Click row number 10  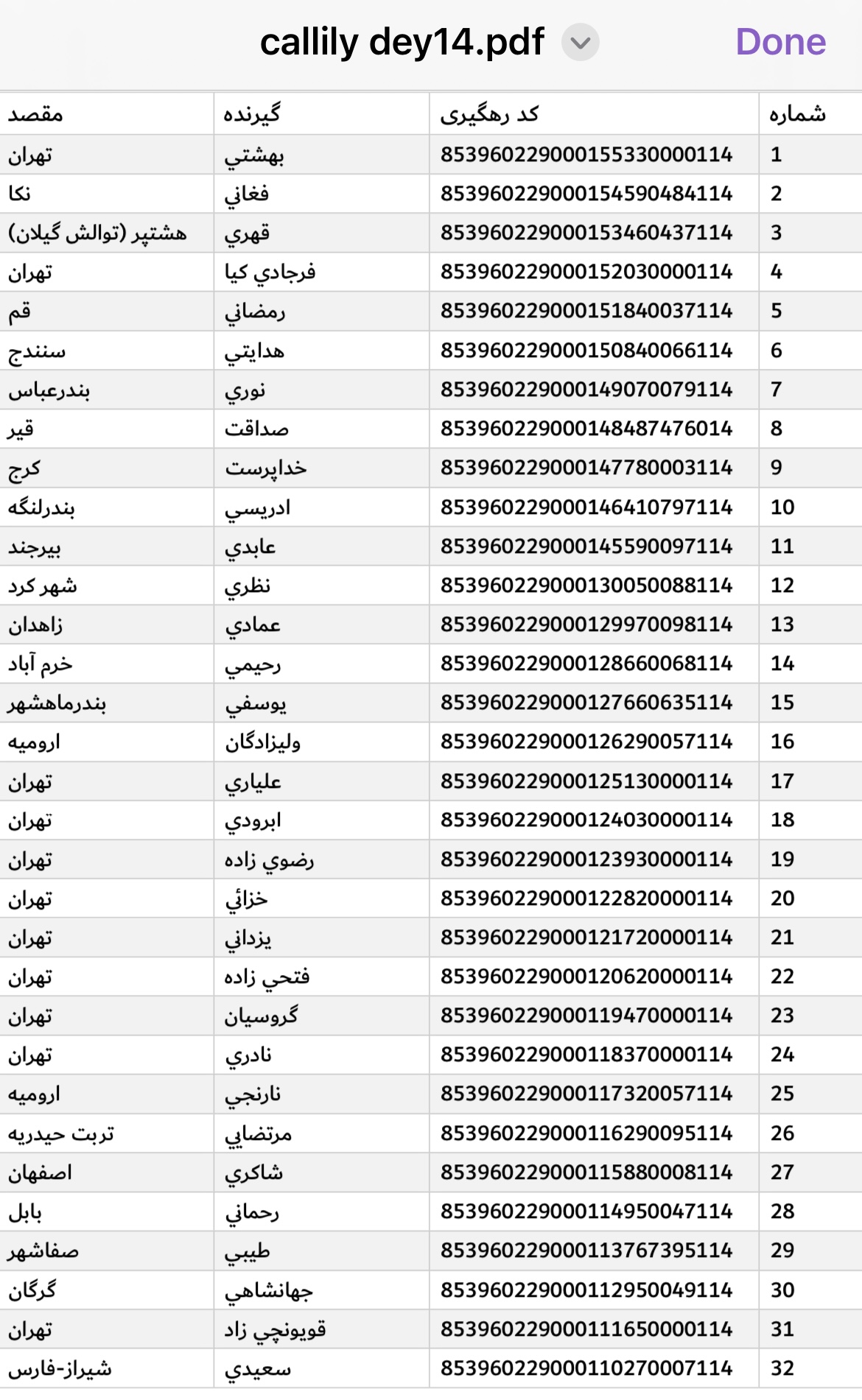pos(786,507)
